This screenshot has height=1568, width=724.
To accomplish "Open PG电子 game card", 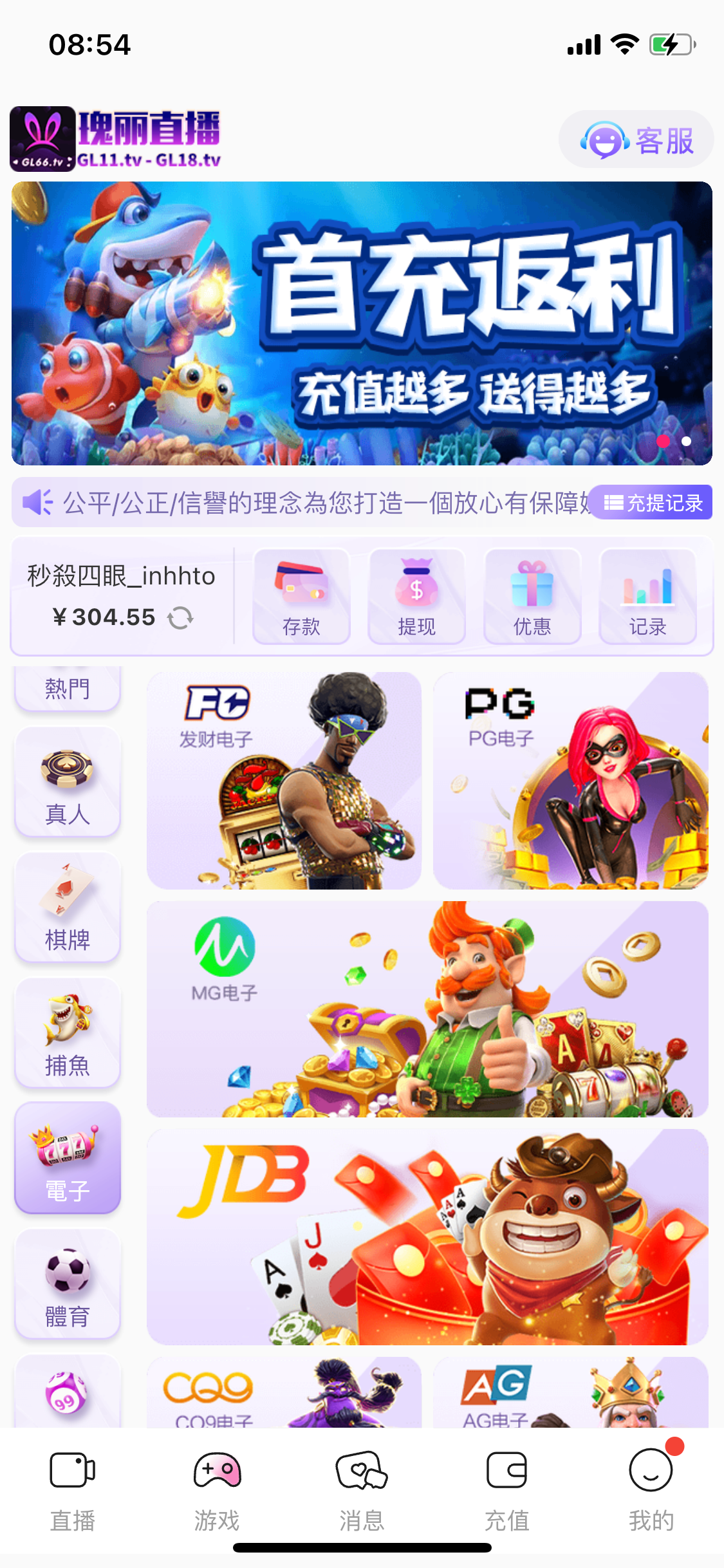I will (x=570, y=781).
